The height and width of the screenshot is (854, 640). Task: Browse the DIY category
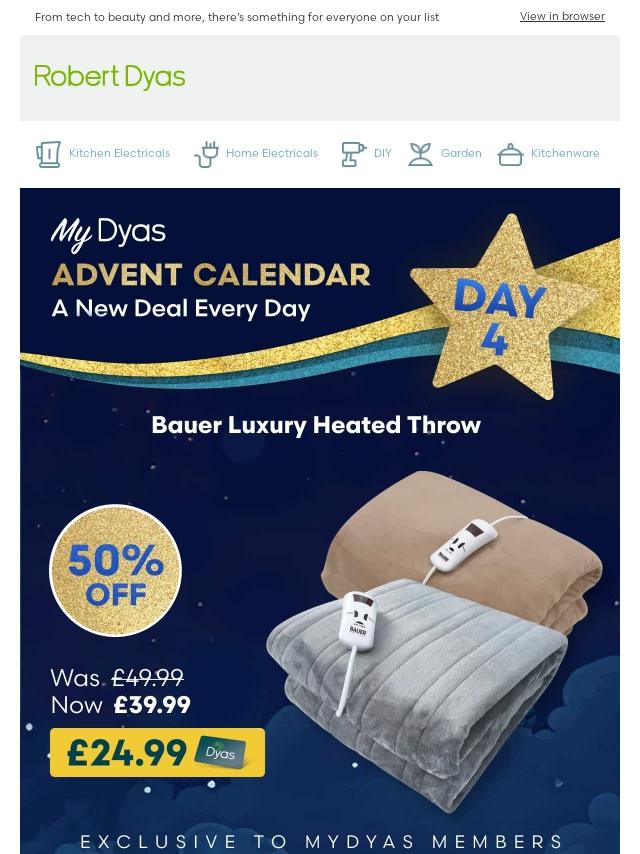(x=366, y=154)
